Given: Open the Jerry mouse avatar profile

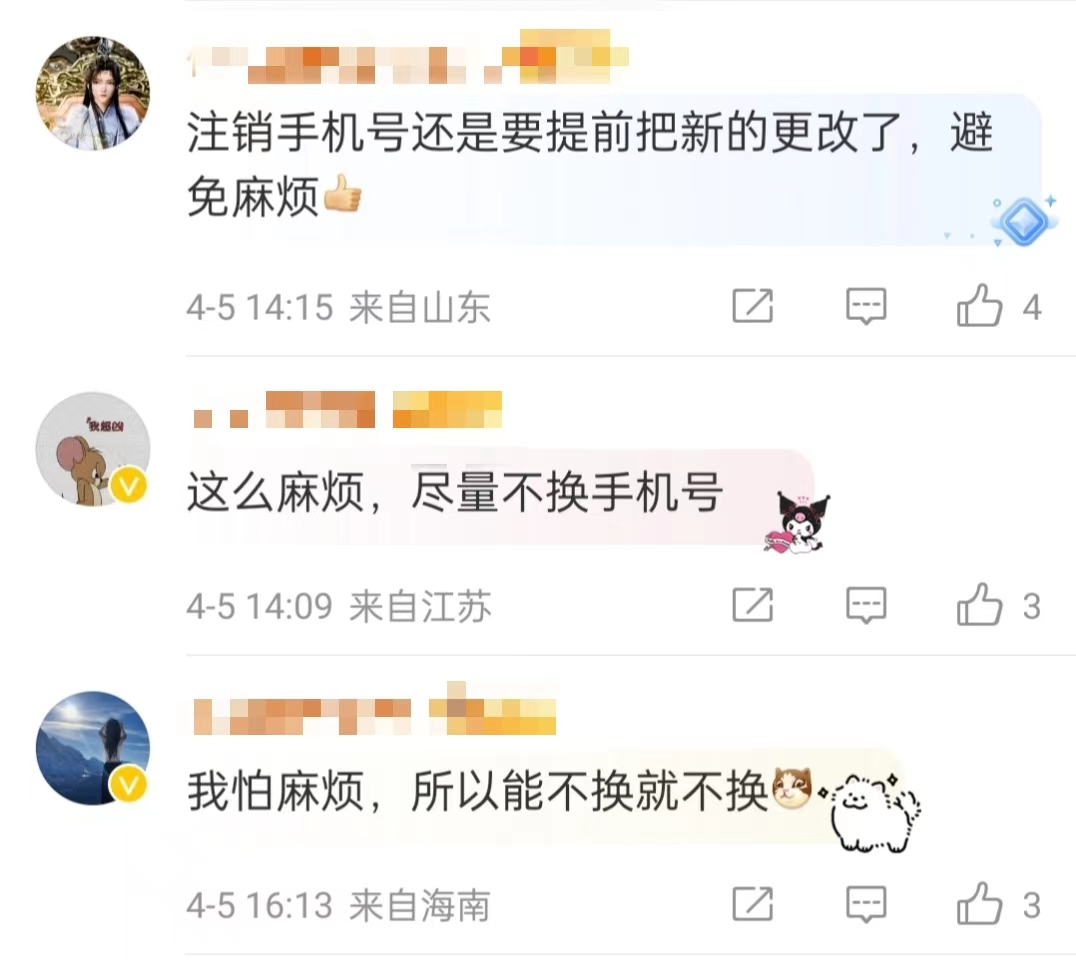Looking at the screenshot, I should [x=92, y=449].
